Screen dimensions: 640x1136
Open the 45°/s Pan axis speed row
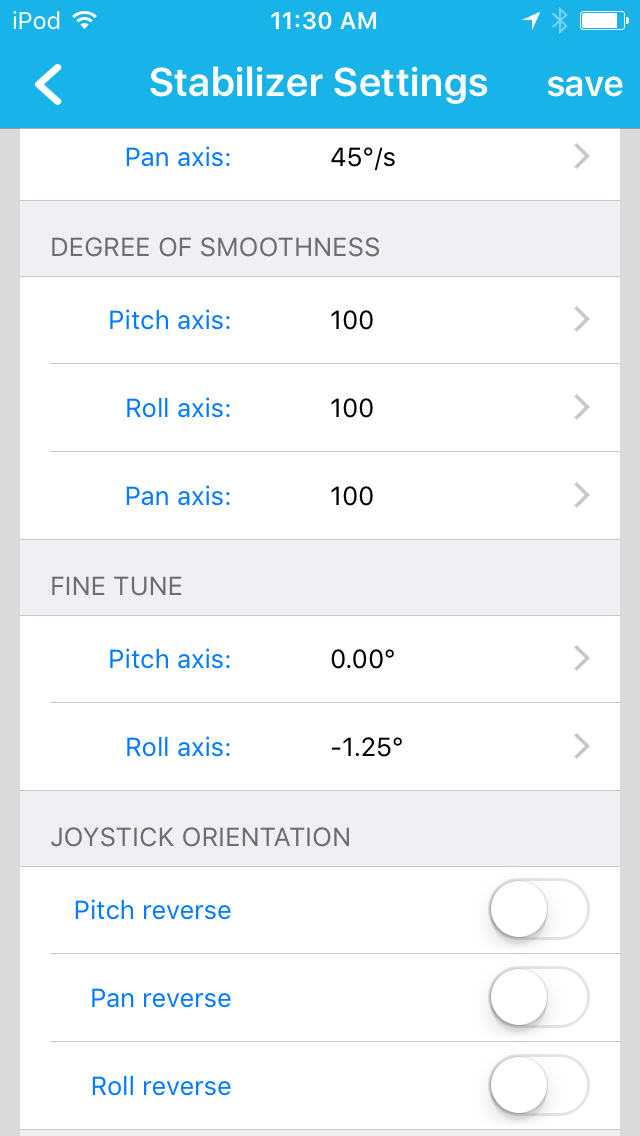pyautogui.click(x=320, y=158)
